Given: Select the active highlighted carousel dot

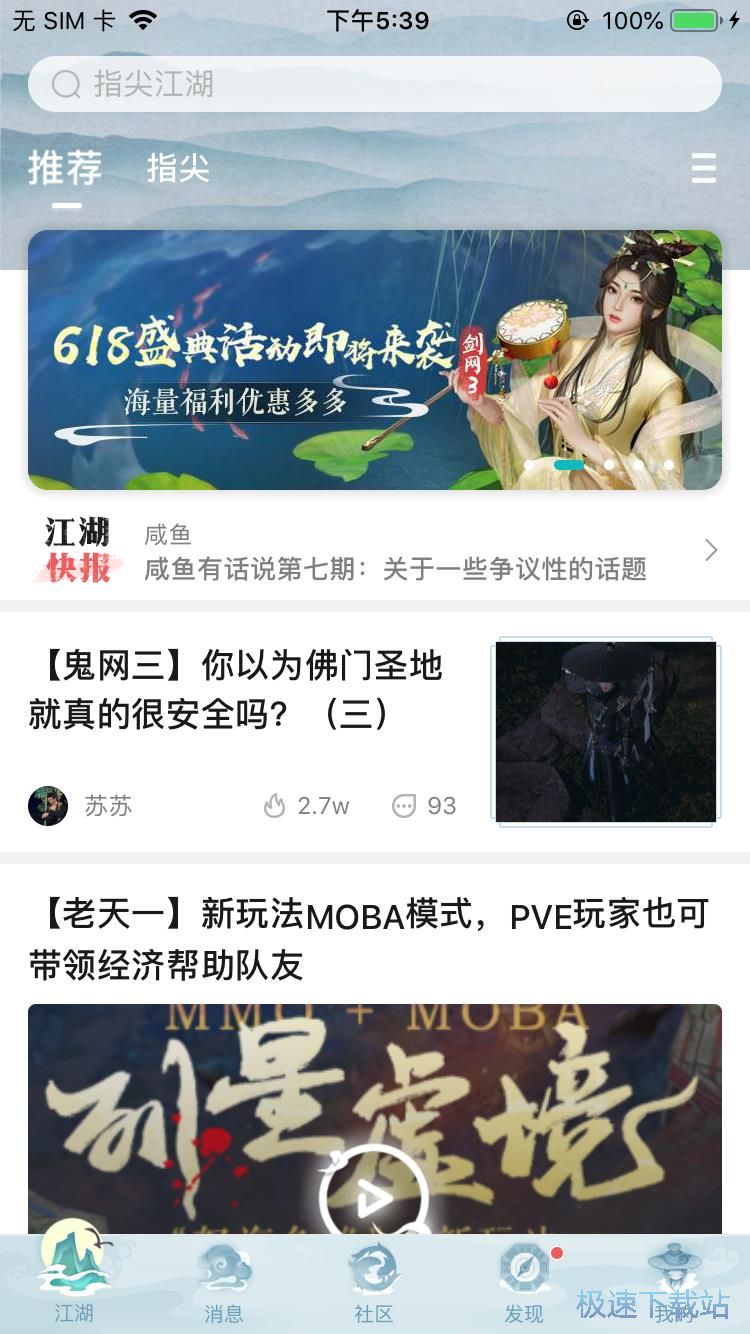Looking at the screenshot, I should pos(568,465).
